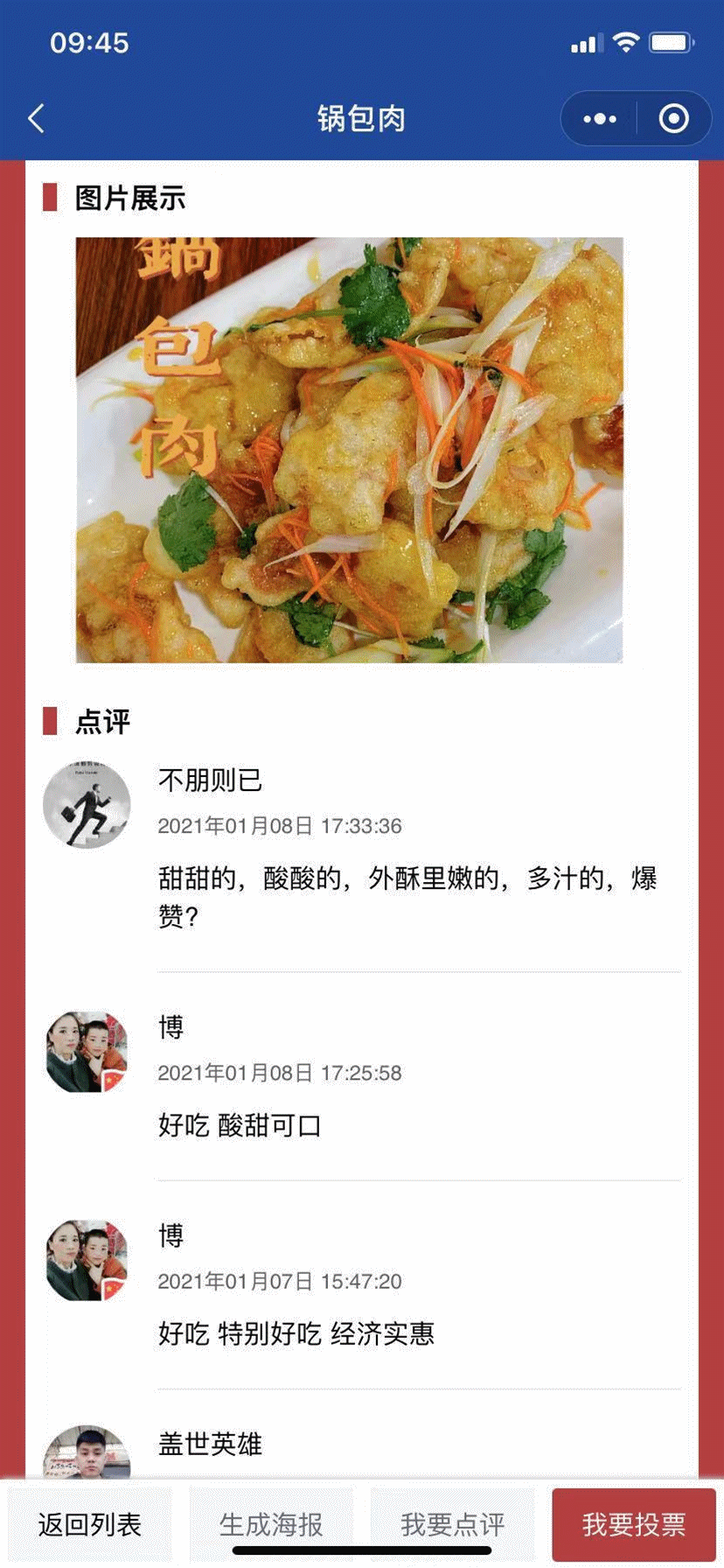
Task: Vote for this dish with 我要投票
Action: pyautogui.click(x=634, y=1524)
